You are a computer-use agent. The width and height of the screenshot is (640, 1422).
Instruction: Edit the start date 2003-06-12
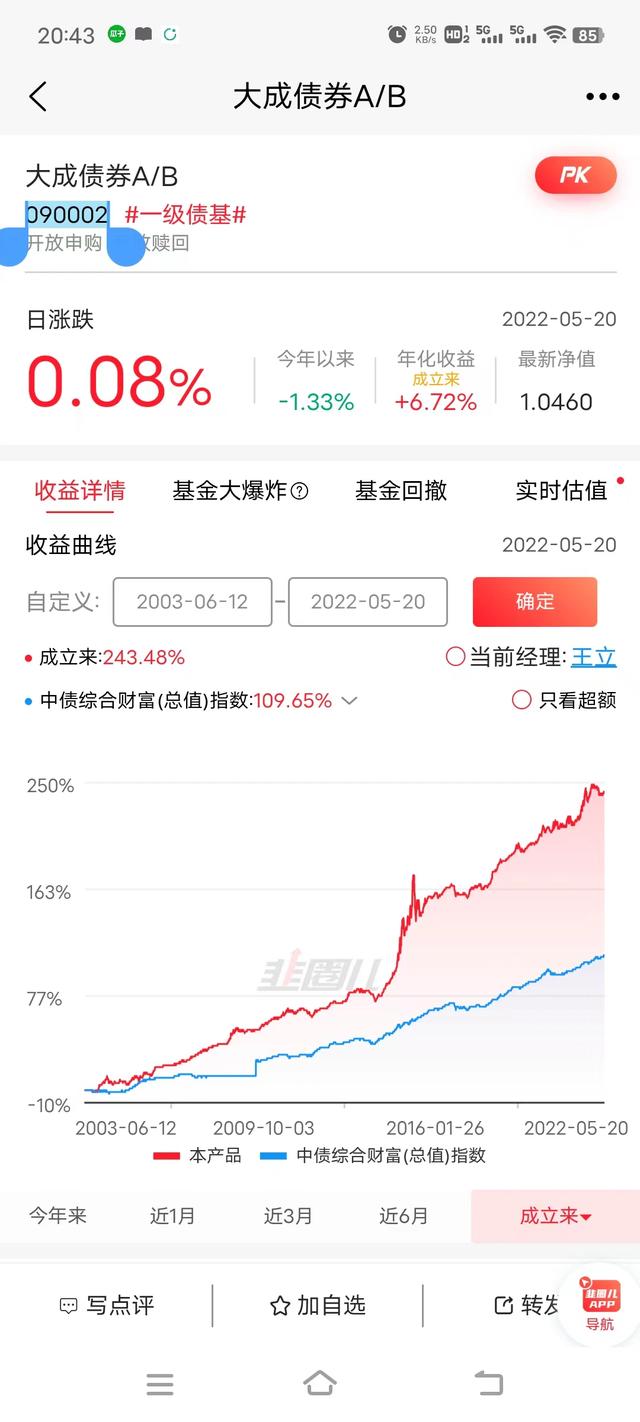tap(192, 602)
